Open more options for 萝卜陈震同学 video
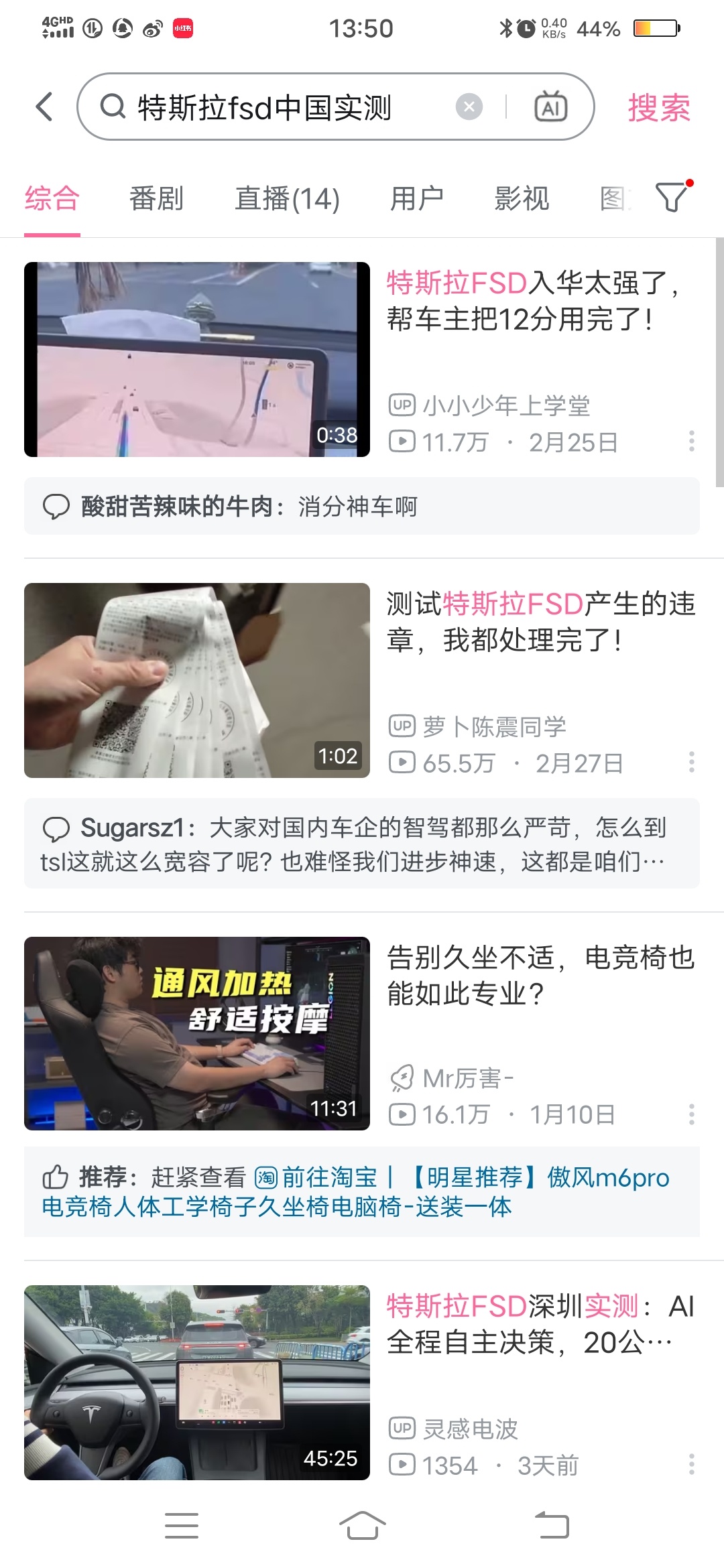Screen dimensions: 724x1568 pos(691,762)
